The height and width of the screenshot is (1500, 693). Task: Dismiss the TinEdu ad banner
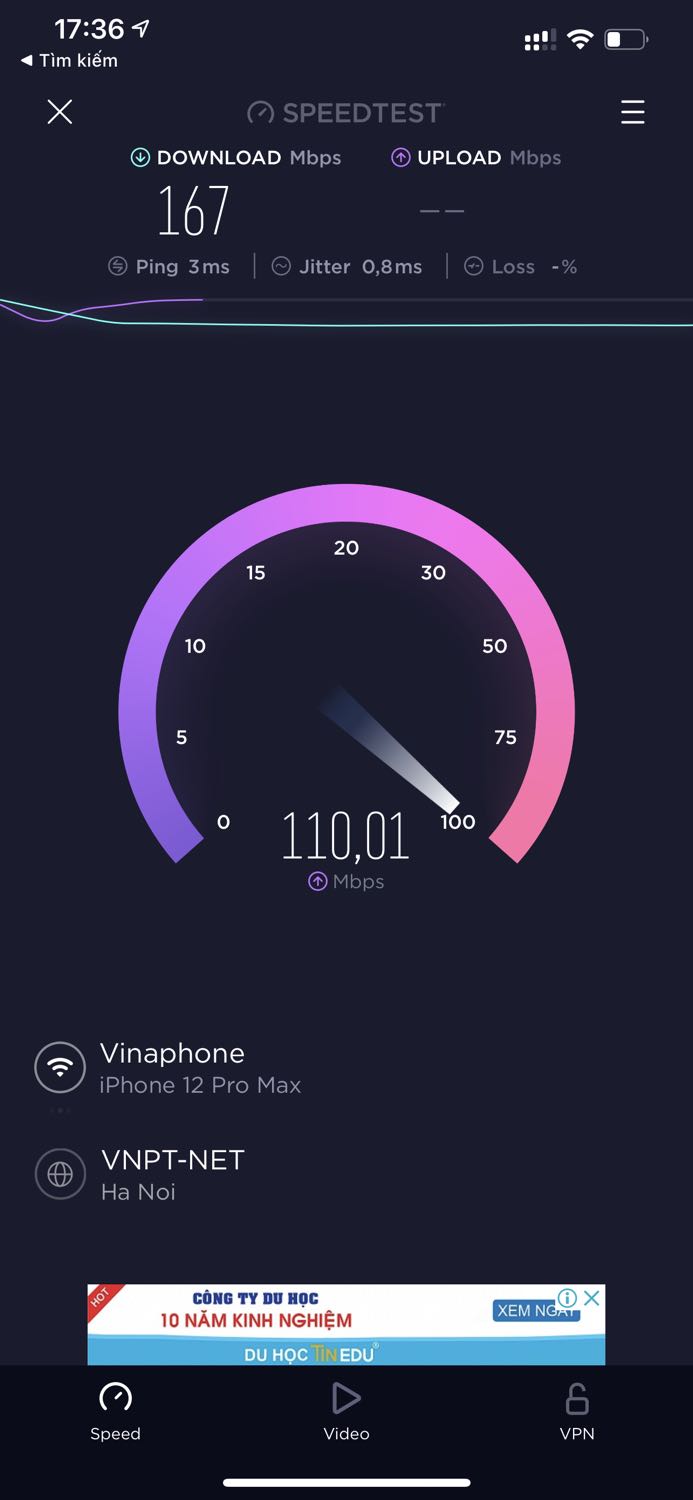pos(592,1298)
